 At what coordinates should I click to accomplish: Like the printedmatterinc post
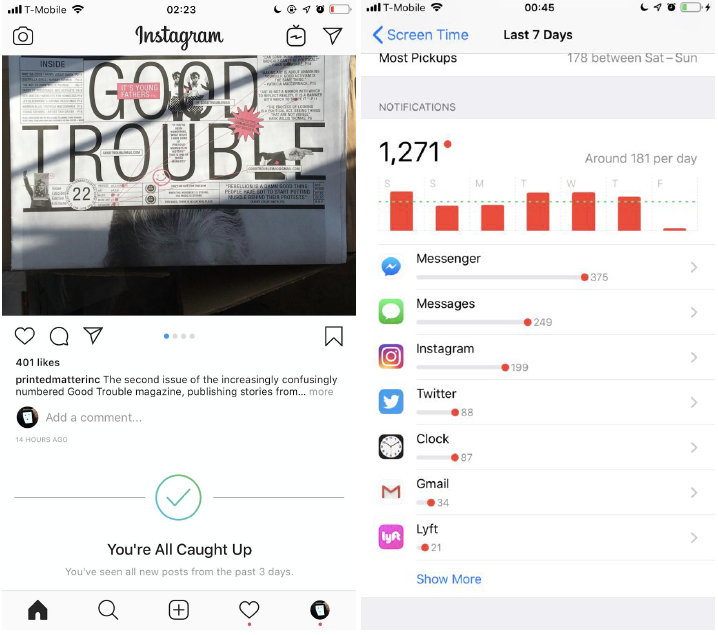[25, 336]
